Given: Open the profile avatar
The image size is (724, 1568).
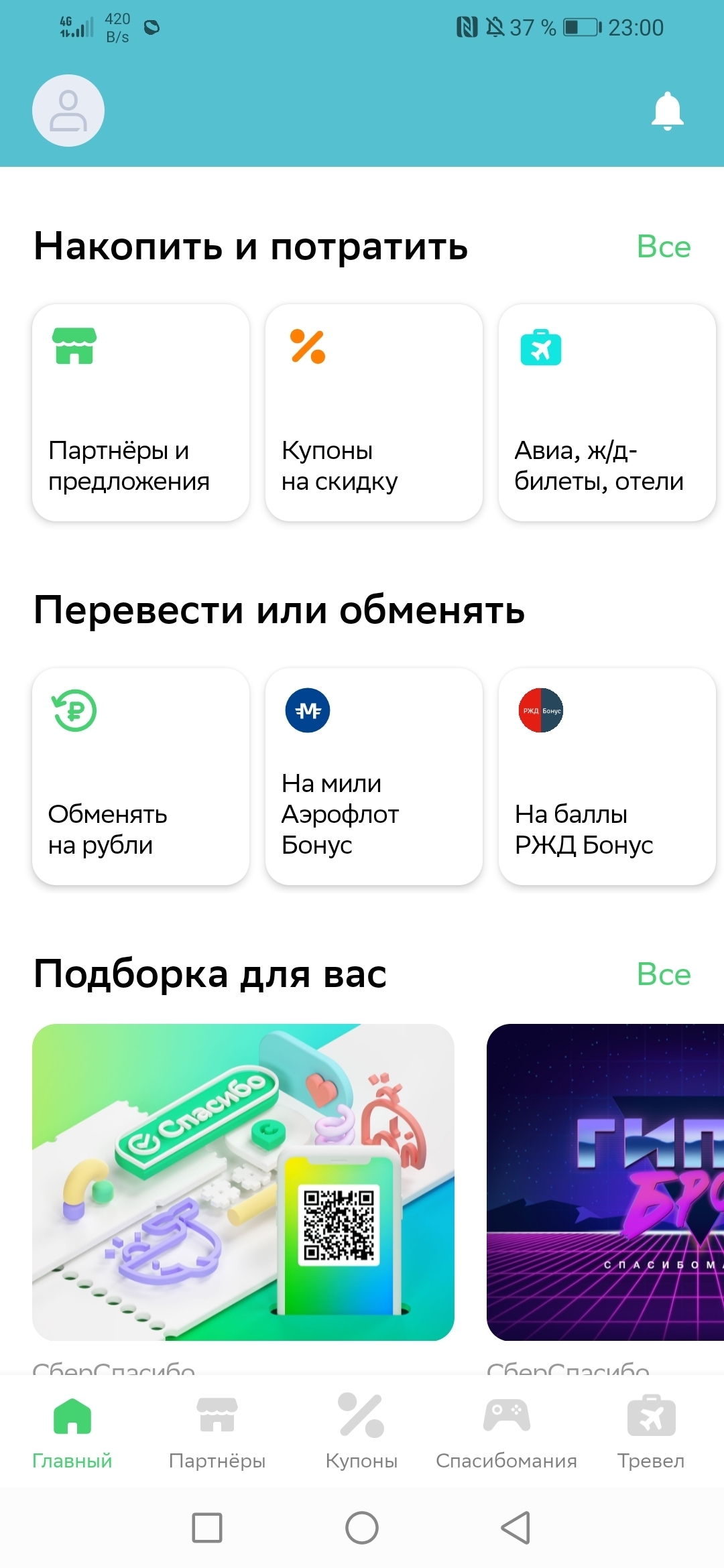Looking at the screenshot, I should (x=68, y=111).
